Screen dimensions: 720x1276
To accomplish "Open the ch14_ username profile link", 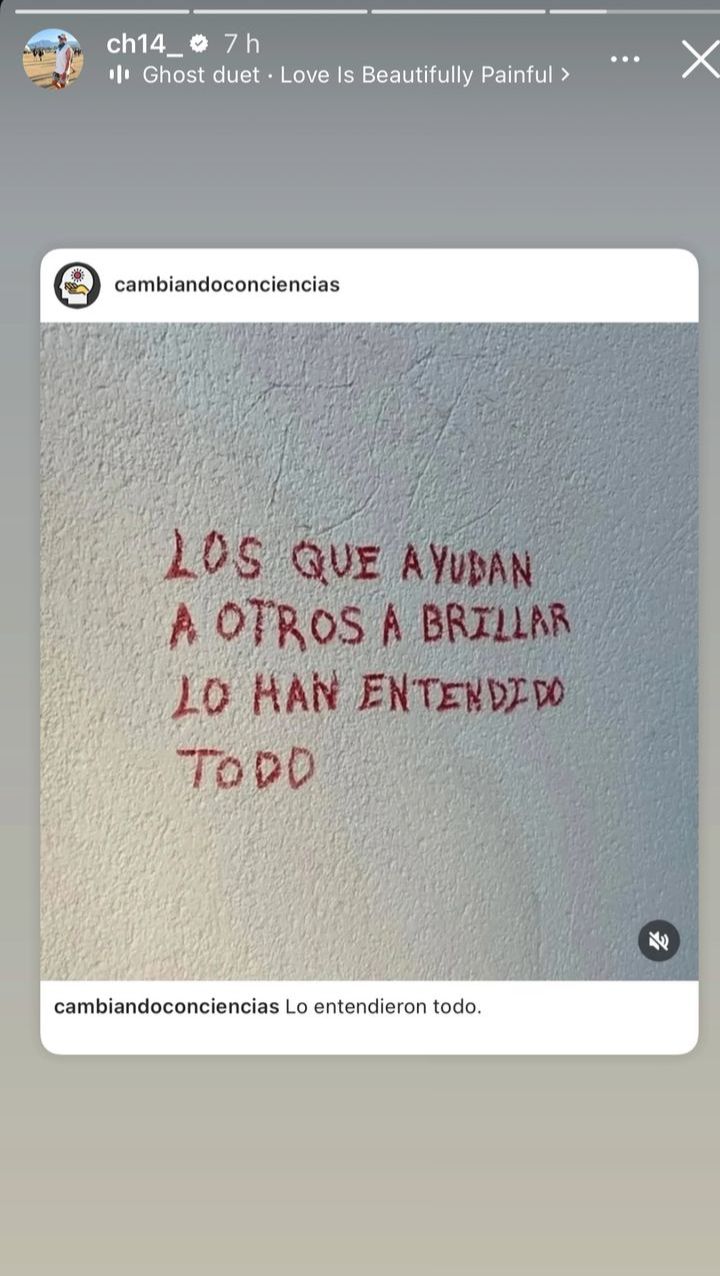I will coord(144,44).
